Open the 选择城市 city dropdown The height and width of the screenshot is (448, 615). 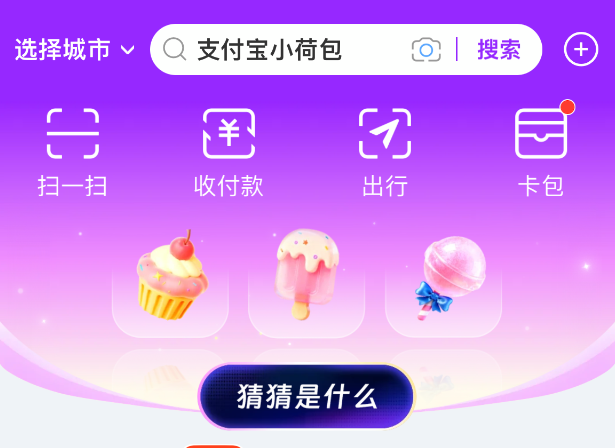pyautogui.click(x=74, y=50)
